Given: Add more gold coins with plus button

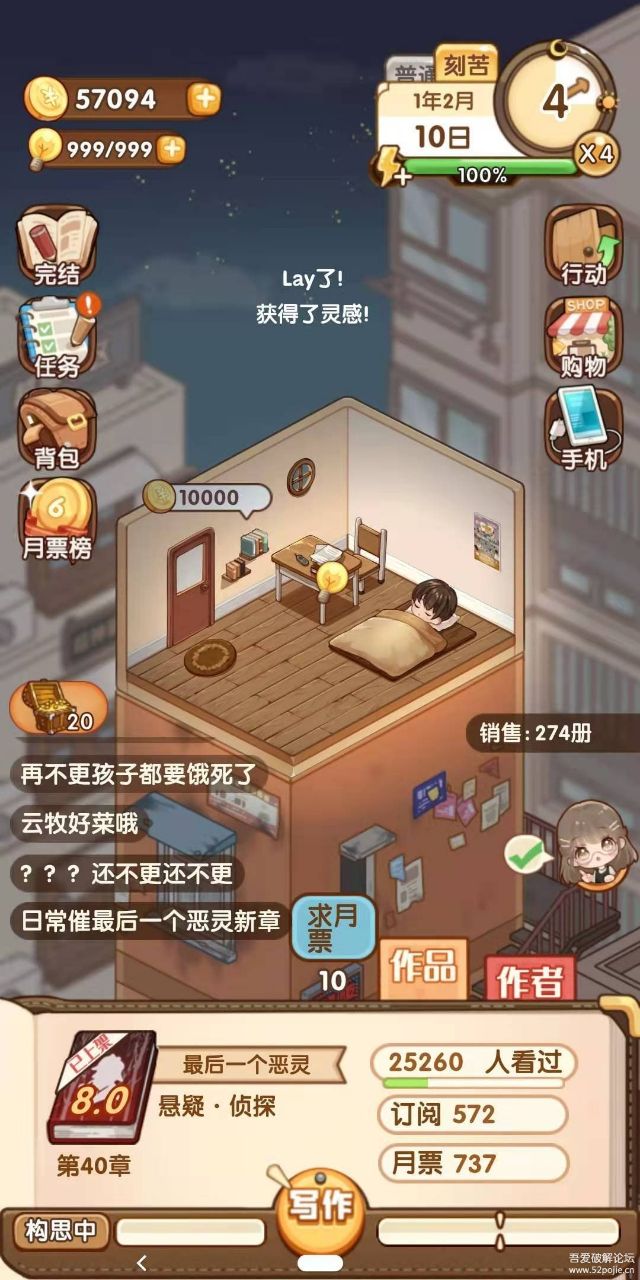Looking at the screenshot, I should pos(203,98).
